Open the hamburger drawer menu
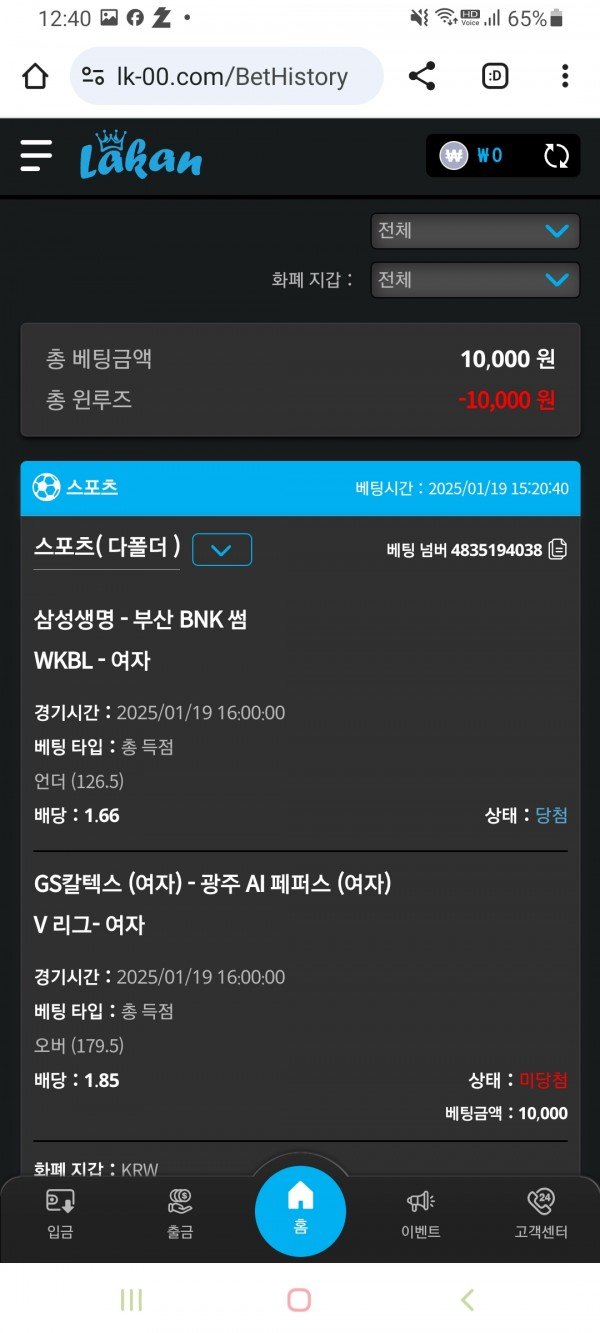This screenshot has width=600, height=1333. (36, 155)
